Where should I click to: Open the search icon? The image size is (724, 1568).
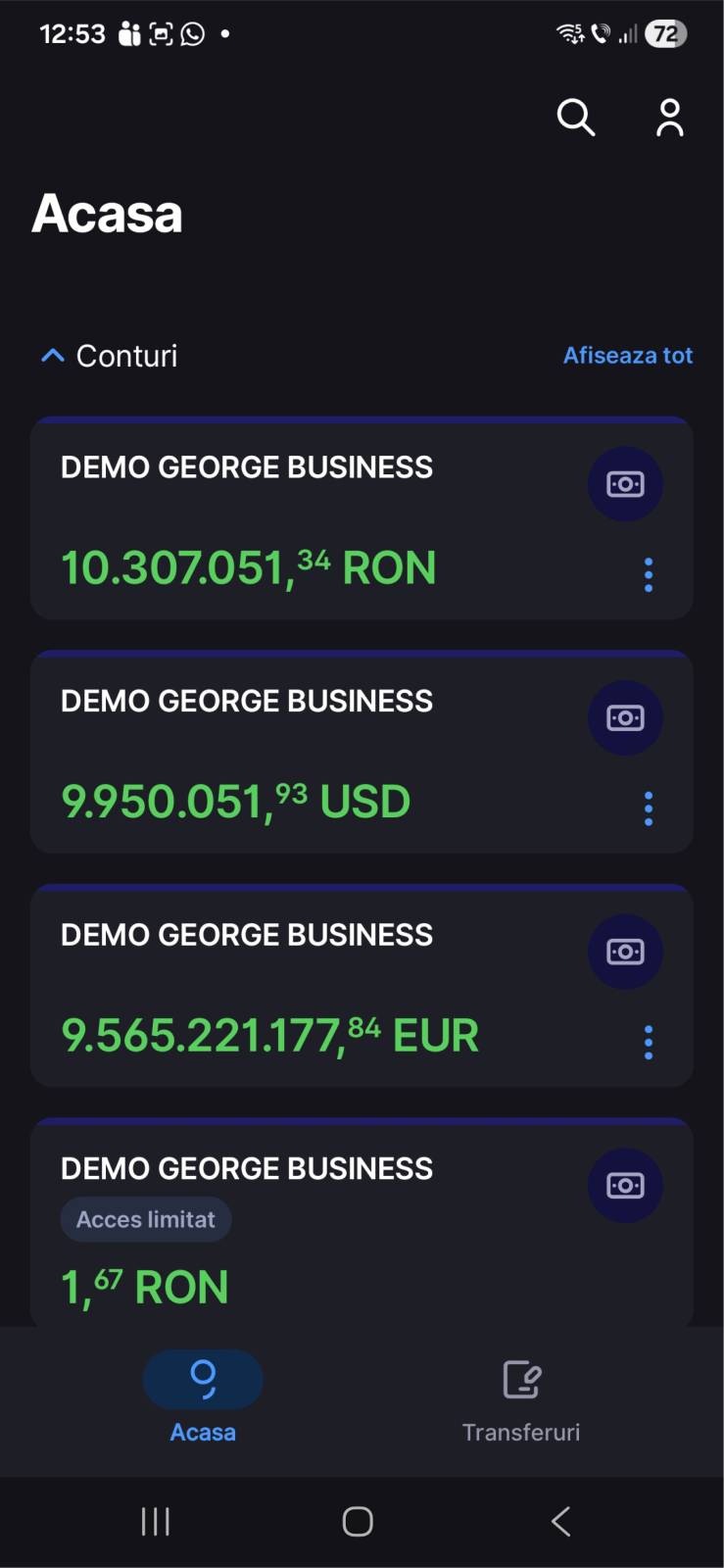(575, 118)
